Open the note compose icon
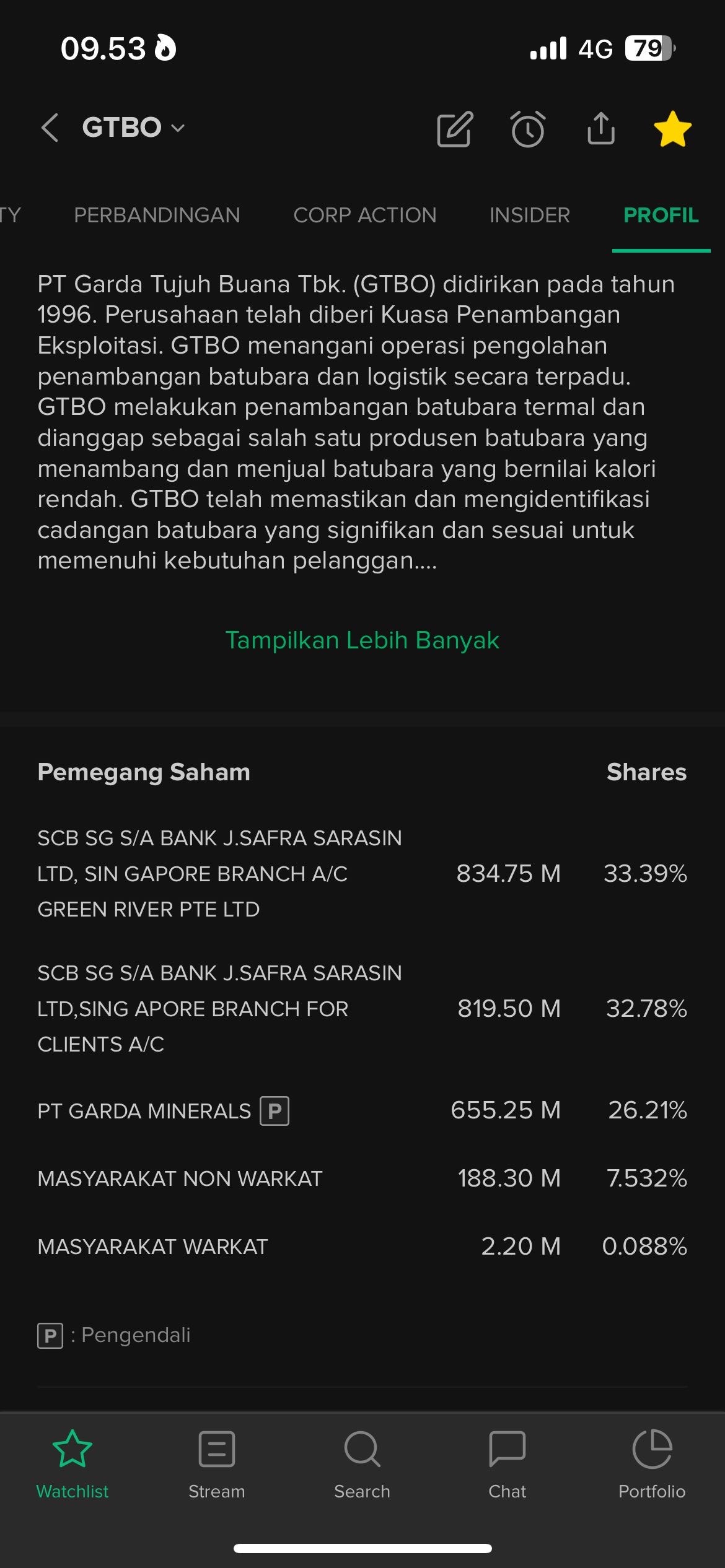Image resolution: width=725 pixels, height=1568 pixels. point(455,129)
